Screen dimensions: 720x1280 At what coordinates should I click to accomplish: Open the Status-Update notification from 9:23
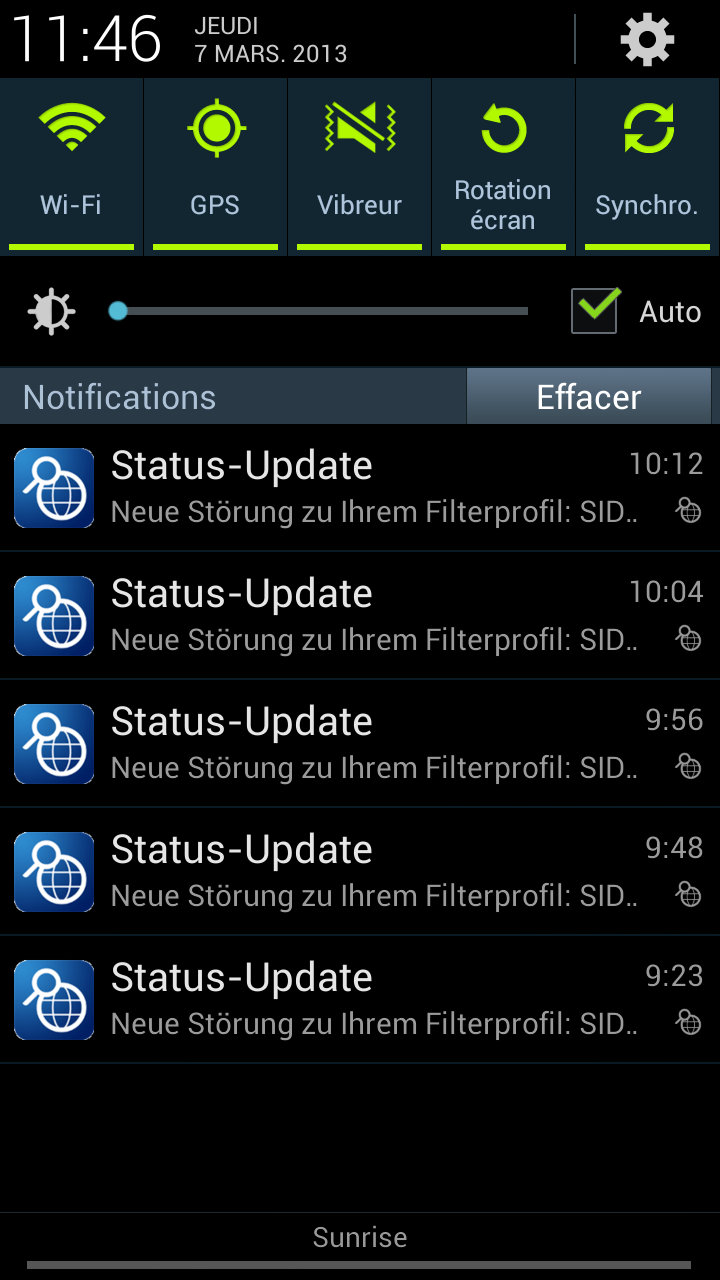(360, 1000)
